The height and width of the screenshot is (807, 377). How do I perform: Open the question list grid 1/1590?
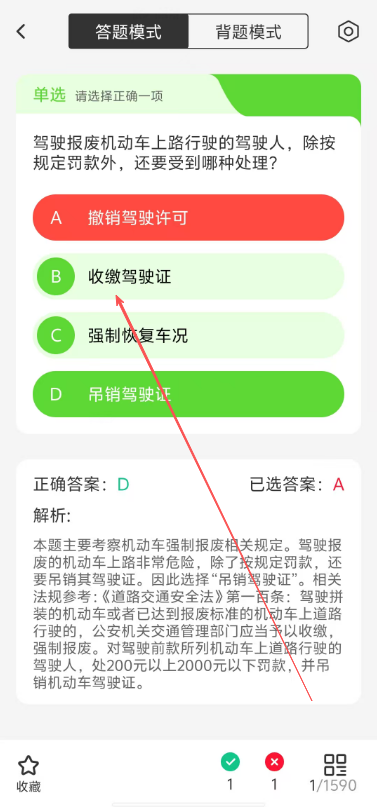pos(333,773)
